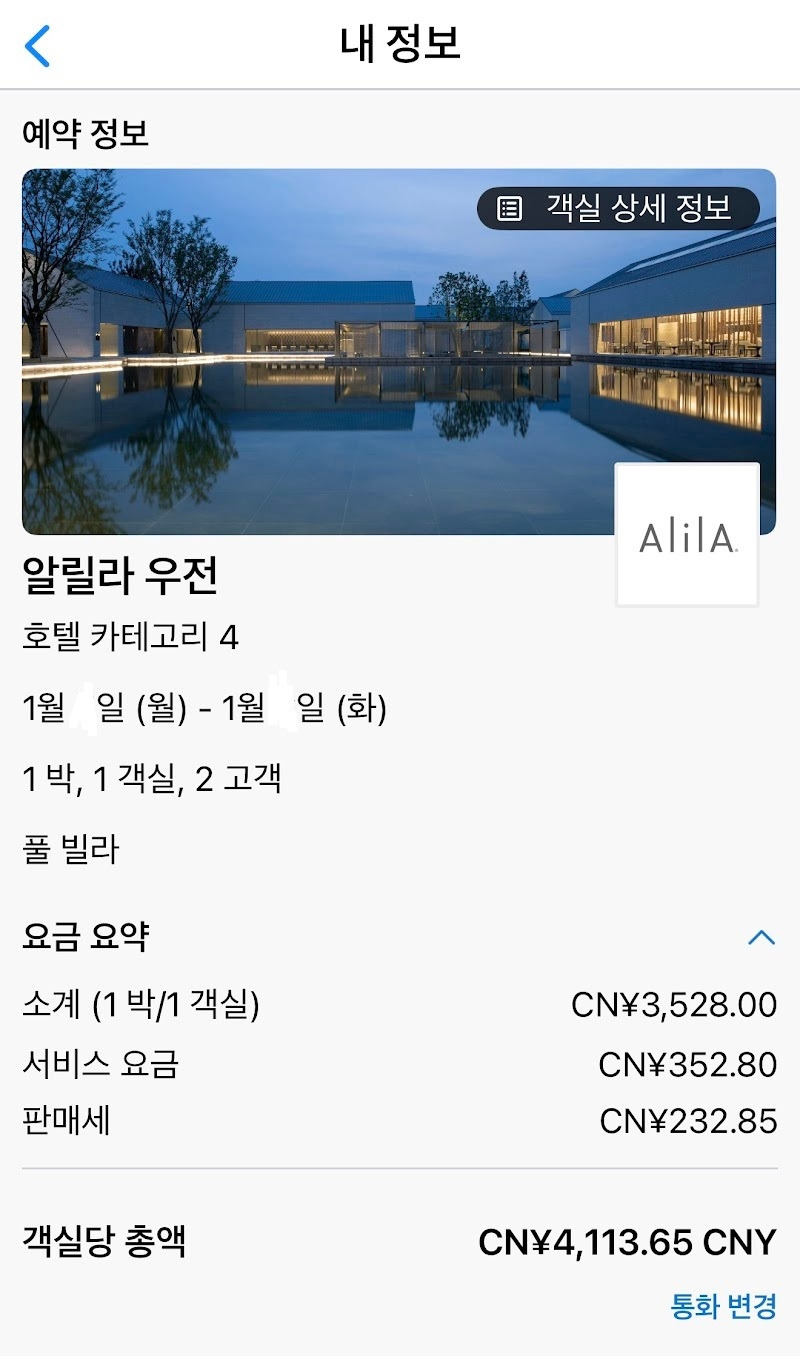Collapse the 요금 요약 price summary section
Screen dimensions: 800x1356
tap(762, 936)
